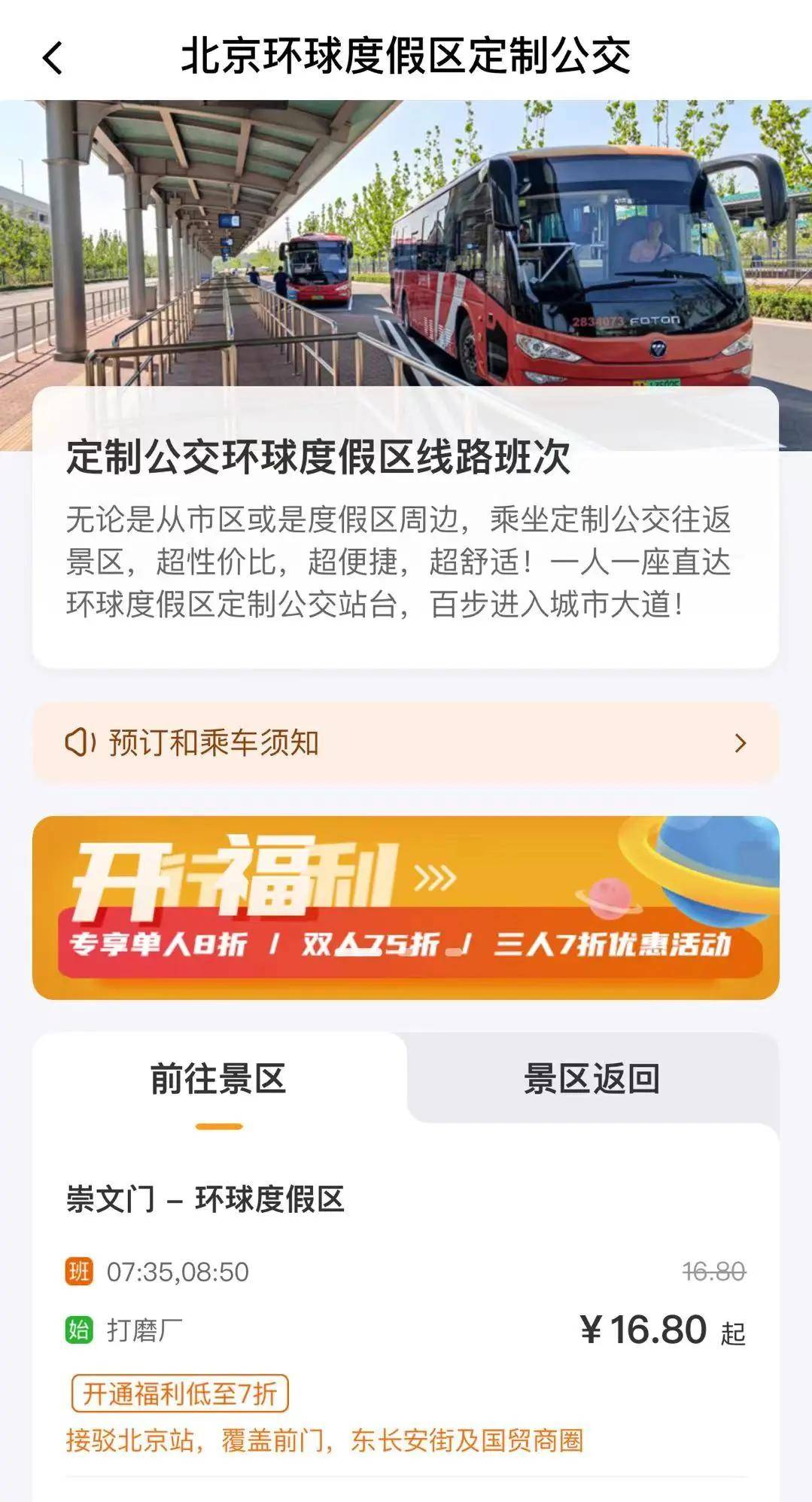812x1502 pixels.
Task: Select the 前往景区 tab
Action: [218, 1079]
